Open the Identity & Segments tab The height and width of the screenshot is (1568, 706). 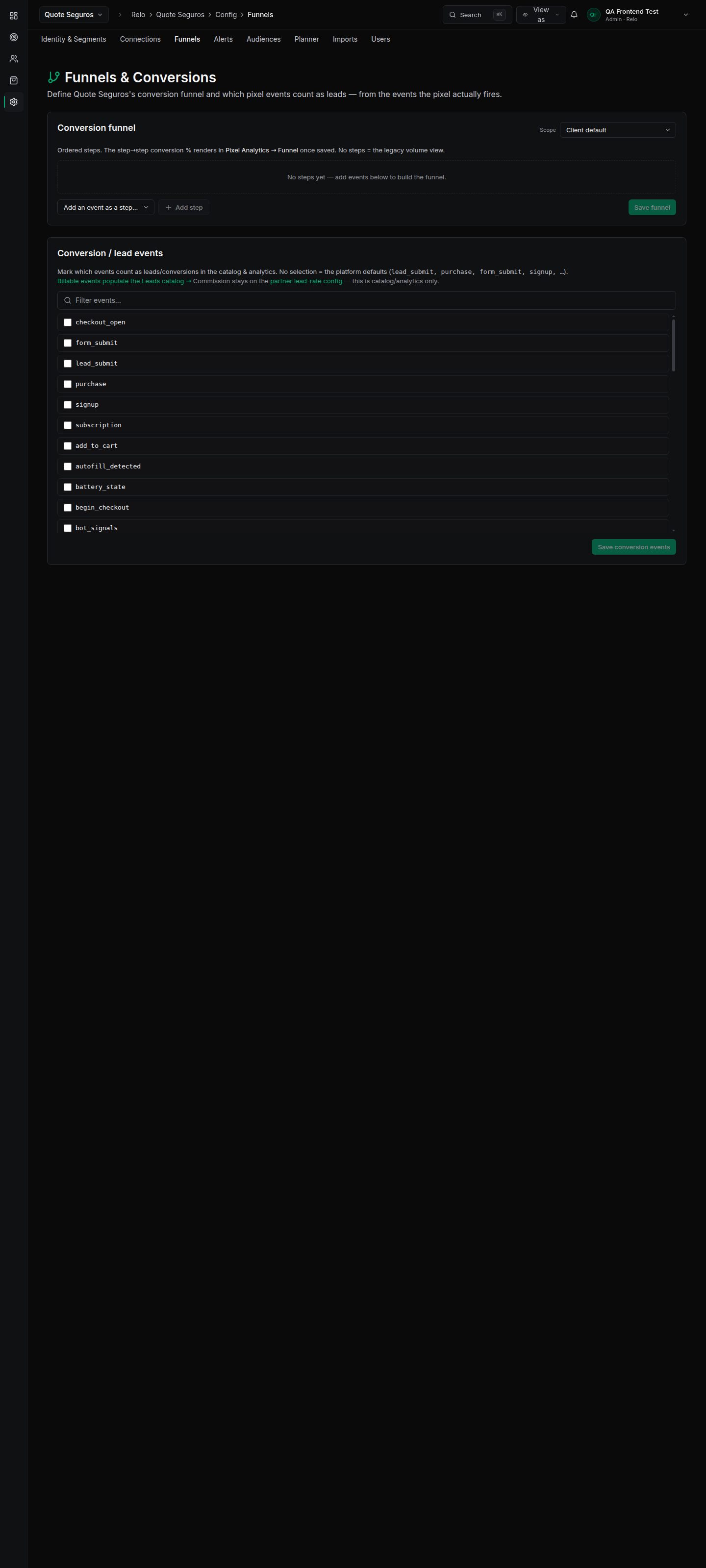[73, 39]
